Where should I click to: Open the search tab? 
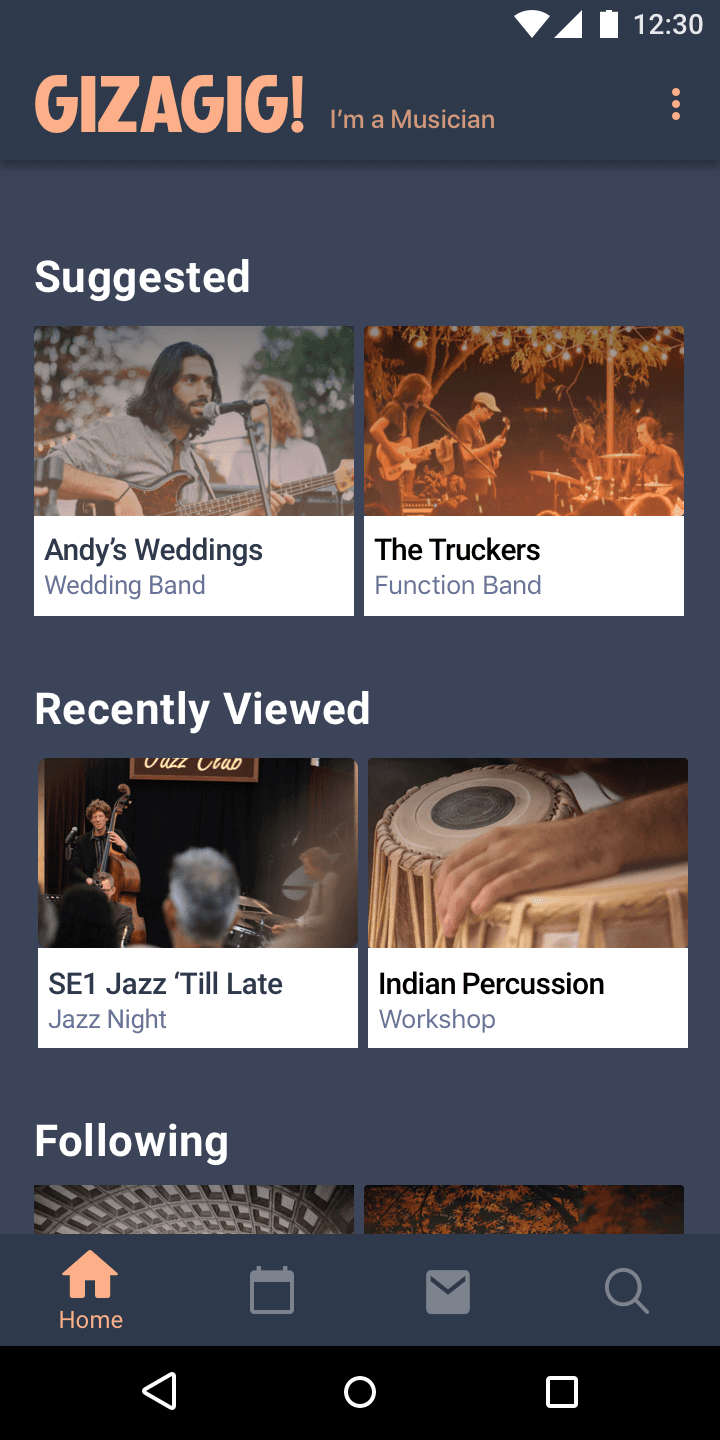[627, 1291]
